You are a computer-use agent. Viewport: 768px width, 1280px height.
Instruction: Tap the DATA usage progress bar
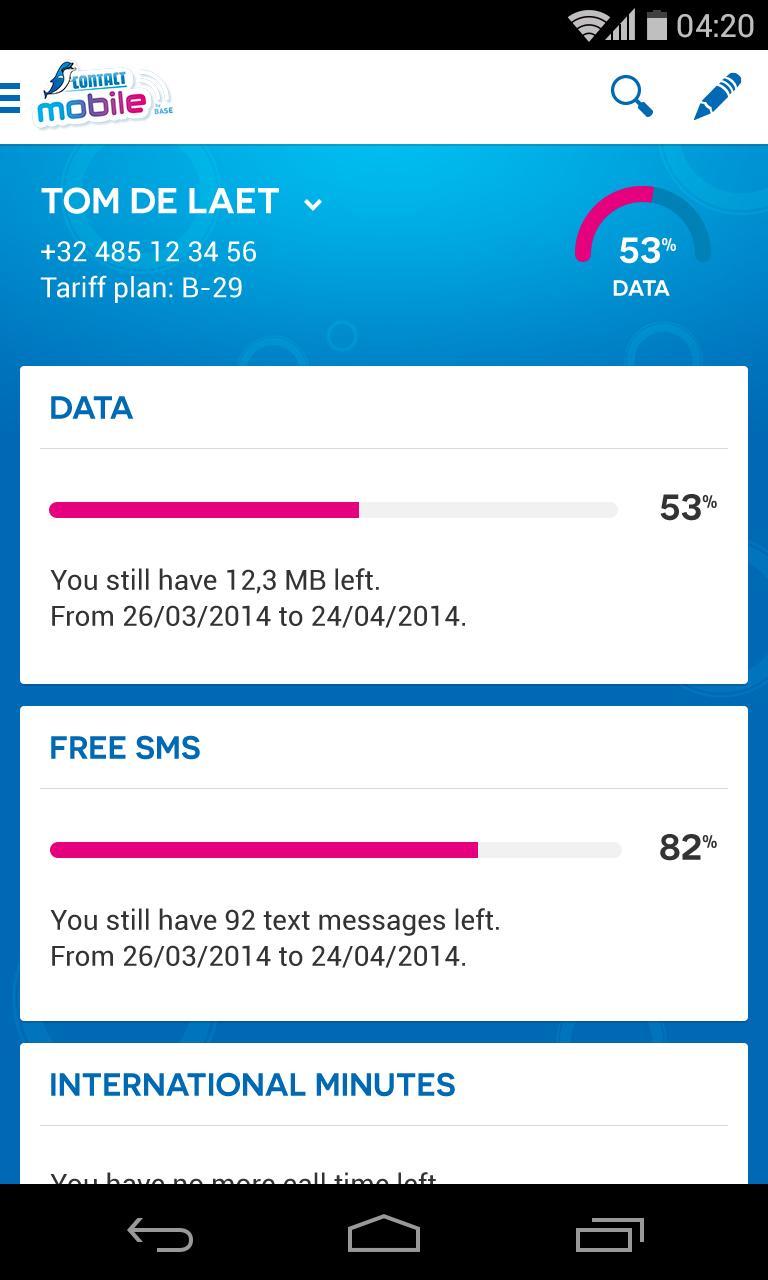pyautogui.click(x=333, y=509)
